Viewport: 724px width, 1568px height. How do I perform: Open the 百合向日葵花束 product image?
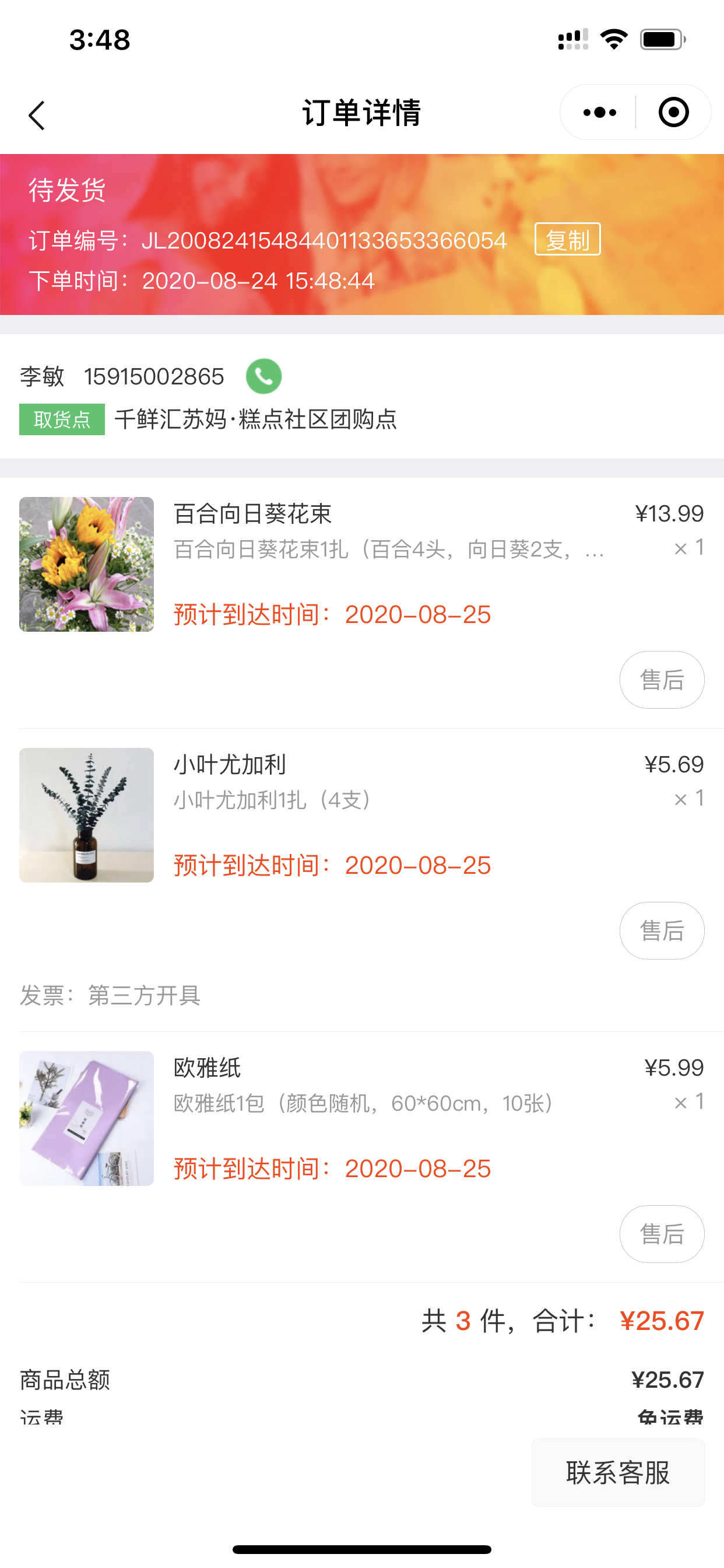click(x=86, y=564)
